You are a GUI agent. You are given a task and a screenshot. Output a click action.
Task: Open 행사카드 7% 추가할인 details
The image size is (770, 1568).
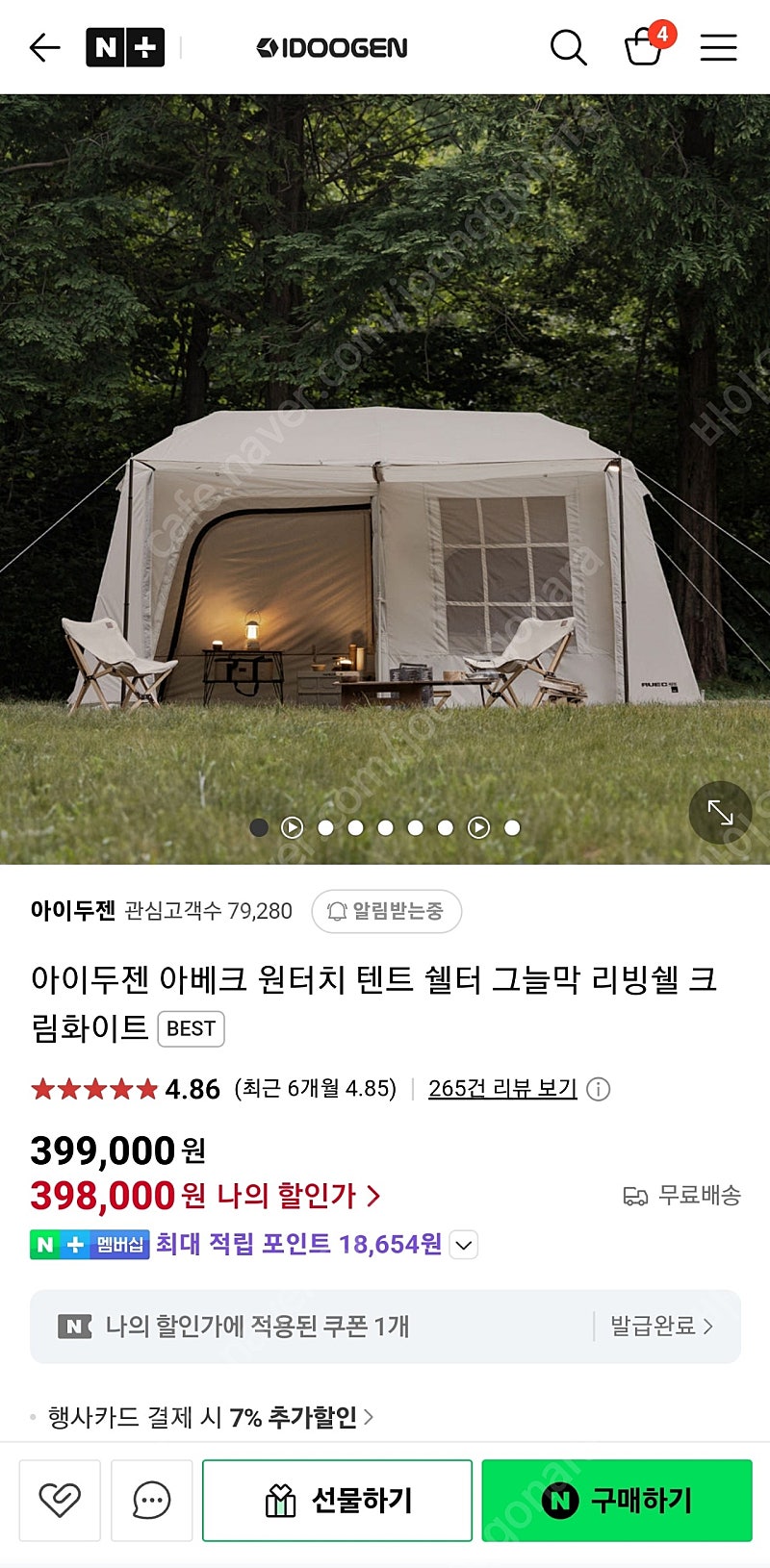click(211, 1417)
